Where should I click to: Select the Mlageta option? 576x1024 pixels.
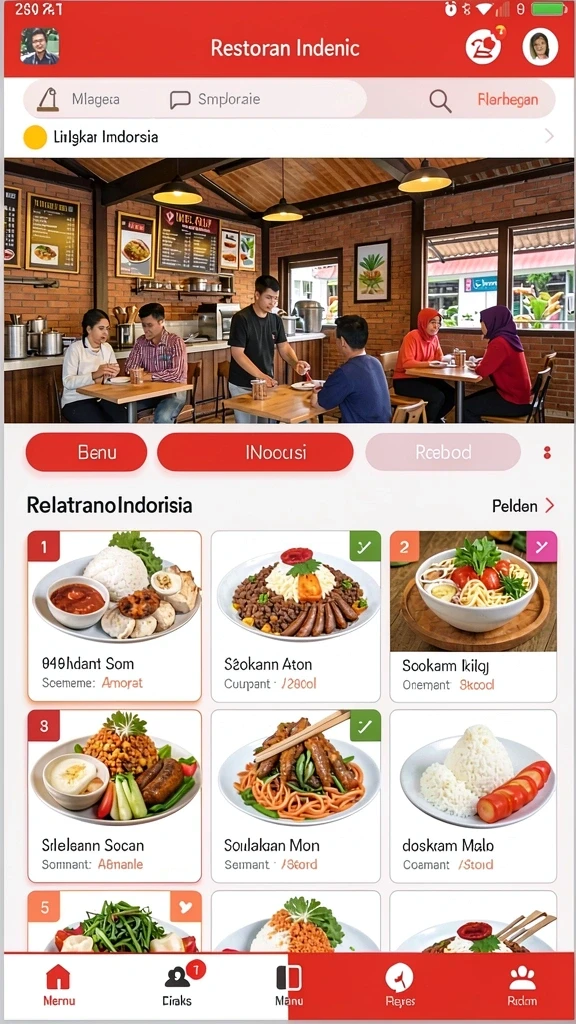click(x=78, y=99)
